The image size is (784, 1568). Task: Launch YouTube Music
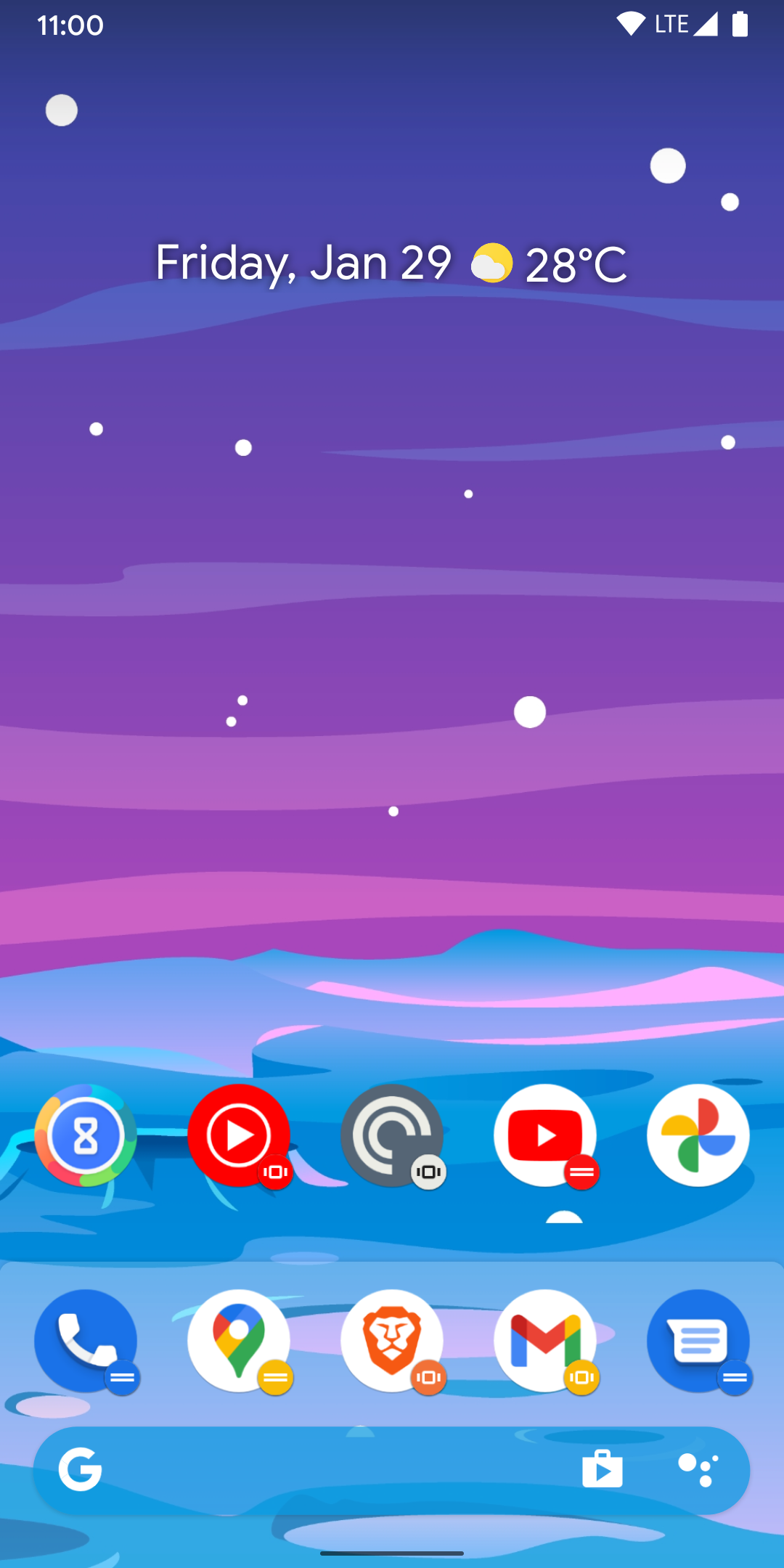(239, 1135)
